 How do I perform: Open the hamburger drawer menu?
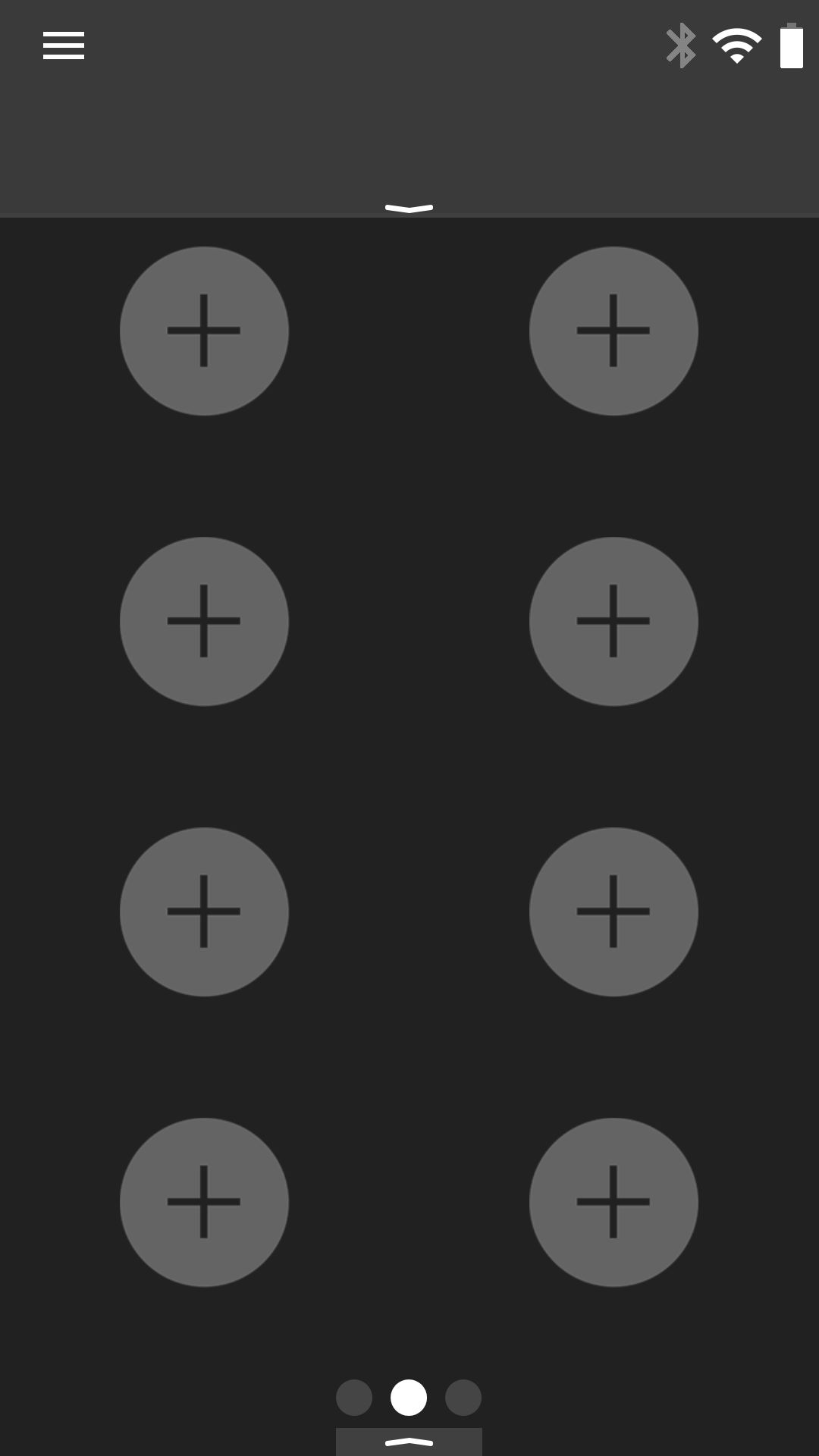pyautogui.click(x=64, y=45)
